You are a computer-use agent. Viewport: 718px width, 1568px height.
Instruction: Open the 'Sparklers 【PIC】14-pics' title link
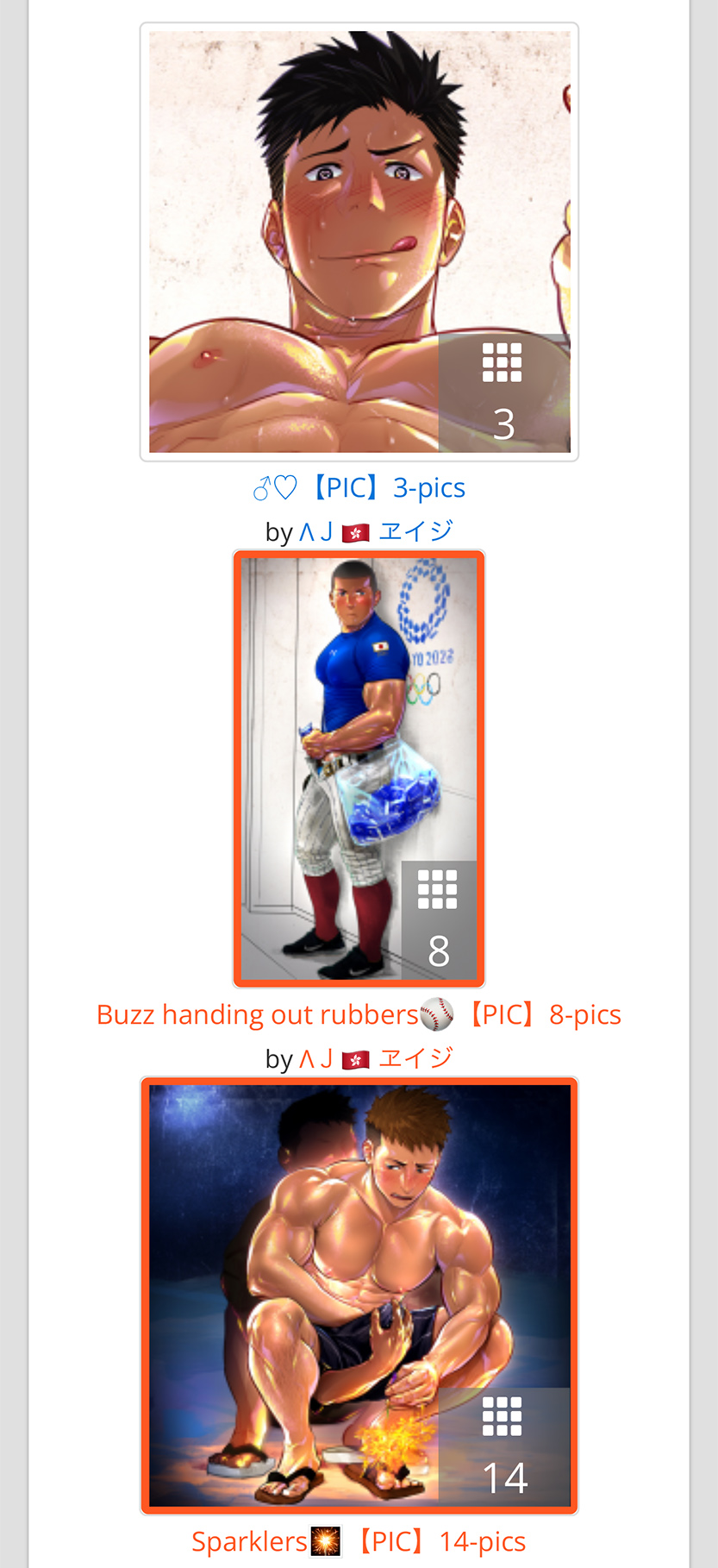coord(359,1541)
